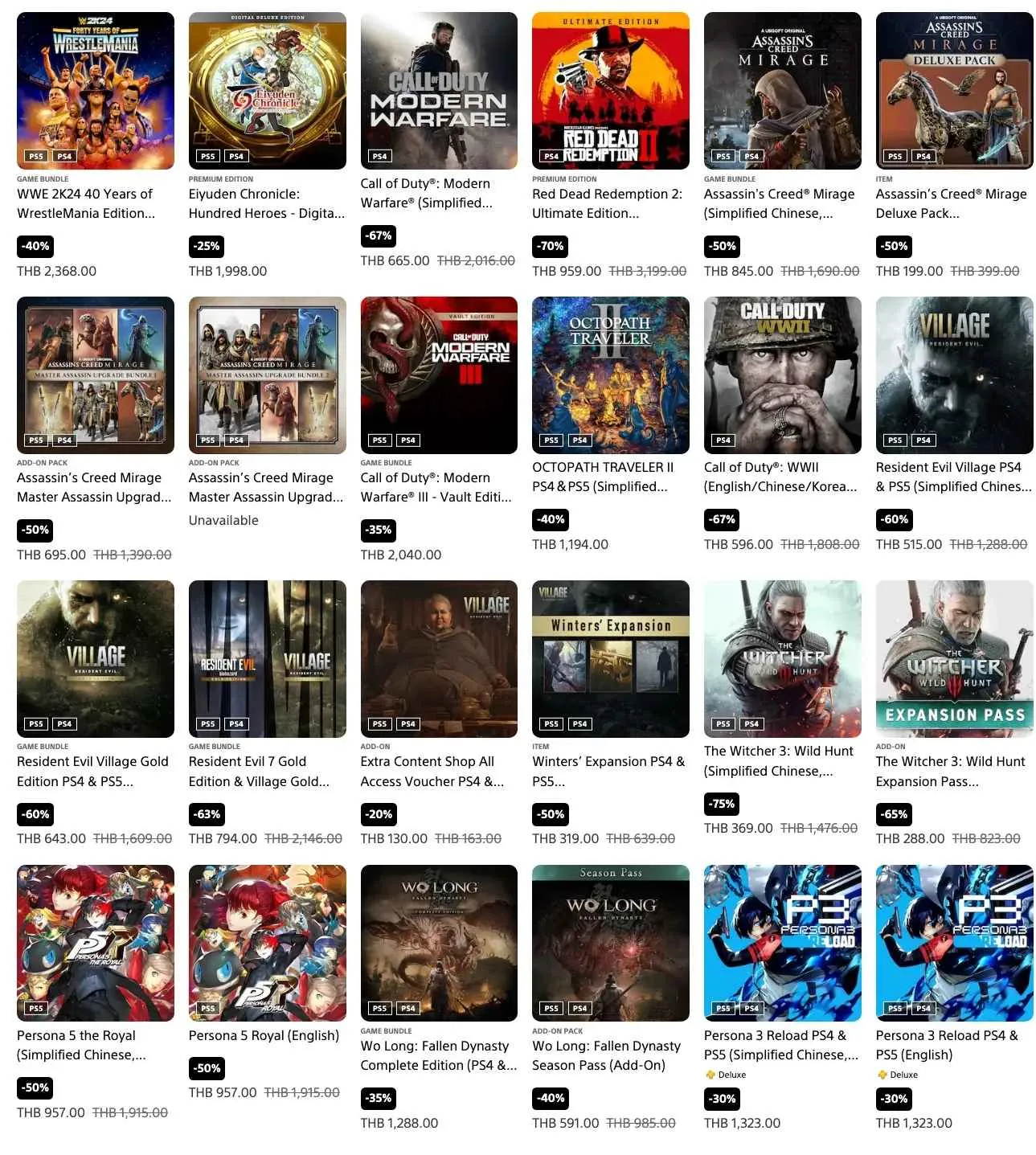Open Call of Duty: Modern Warfare III Vault Edition
1036x1155 pixels.
tap(439, 375)
